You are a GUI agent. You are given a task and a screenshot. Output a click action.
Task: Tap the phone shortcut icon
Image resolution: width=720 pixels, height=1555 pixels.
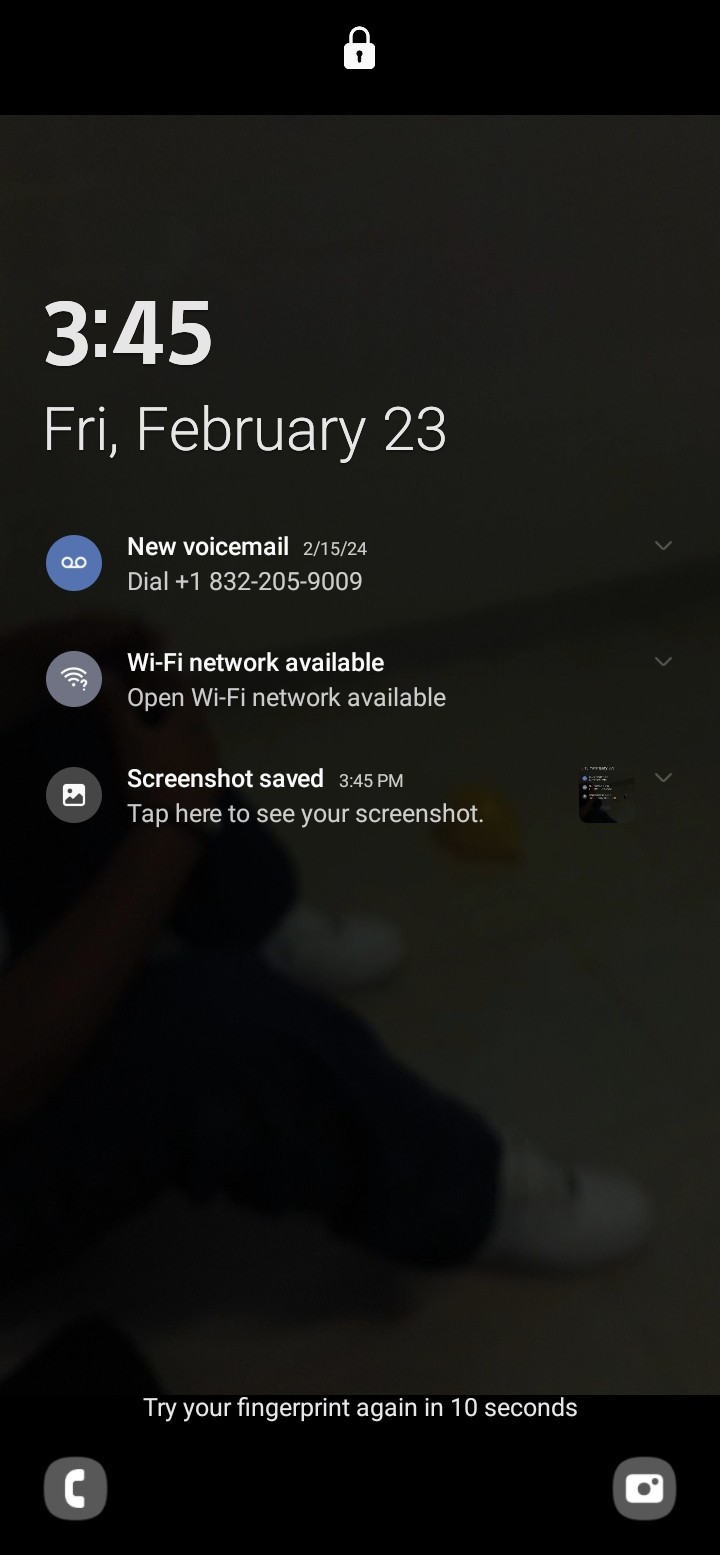pos(75,1489)
